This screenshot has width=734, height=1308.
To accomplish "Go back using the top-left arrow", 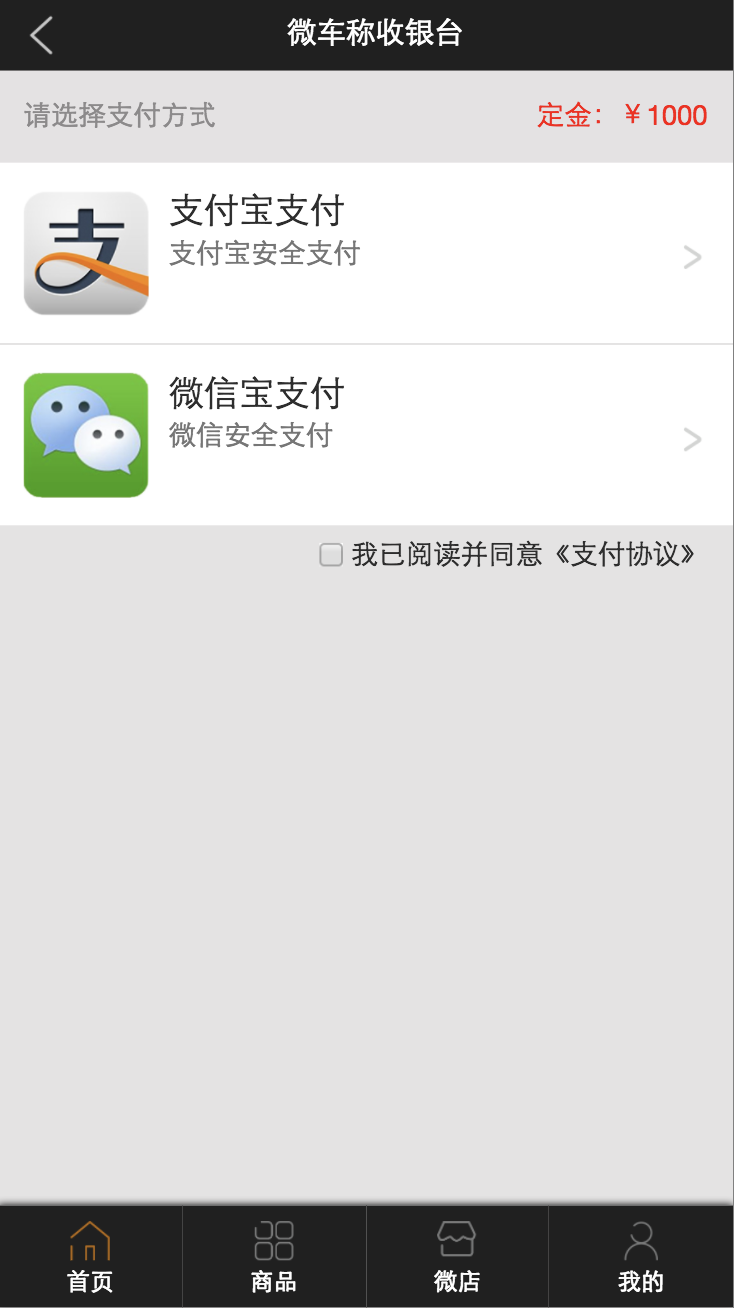I will [x=41, y=35].
